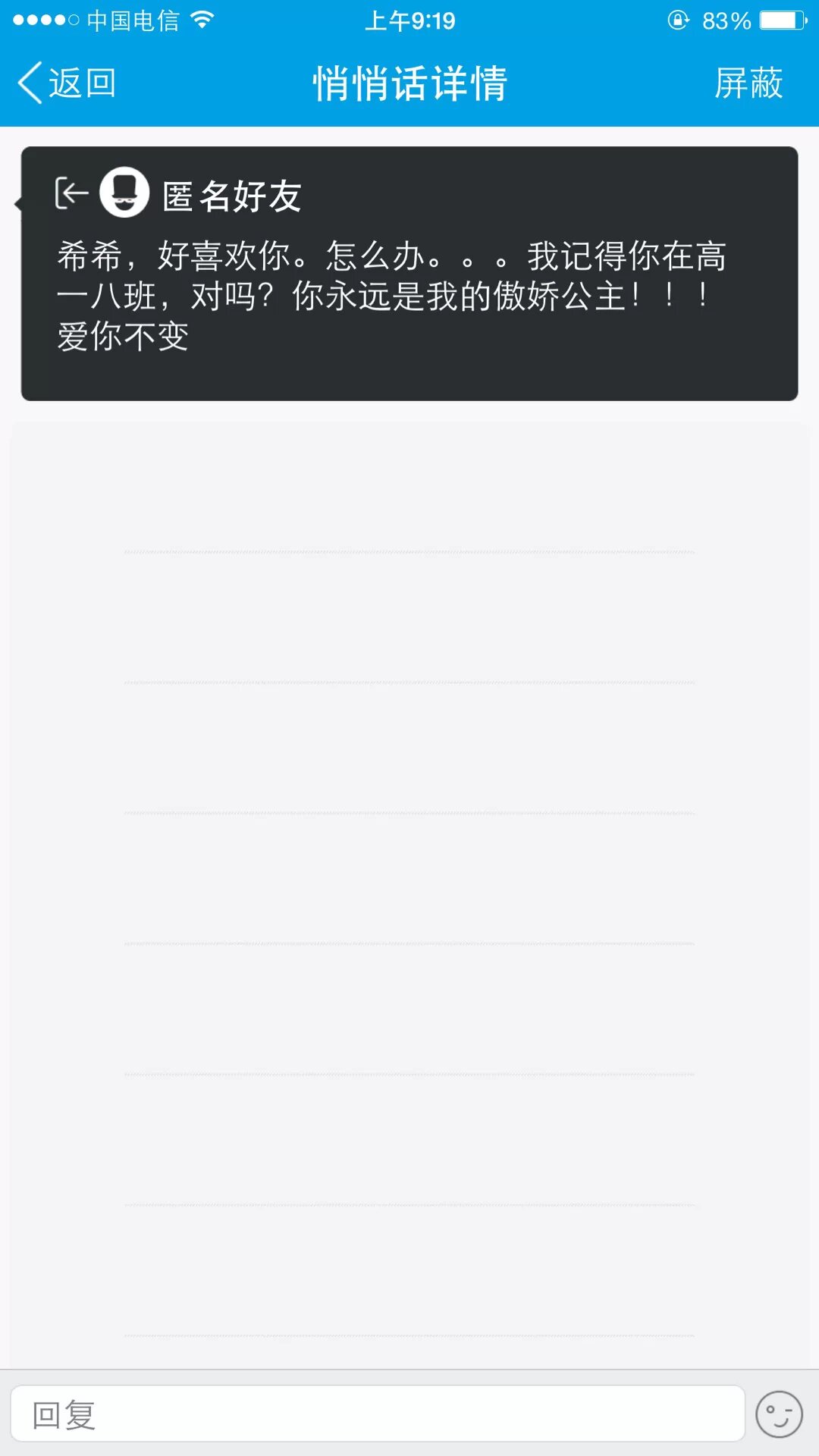Viewport: 819px width, 1456px height.
Task: Open the emoji picker icon
Action: tap(779, 1414)
